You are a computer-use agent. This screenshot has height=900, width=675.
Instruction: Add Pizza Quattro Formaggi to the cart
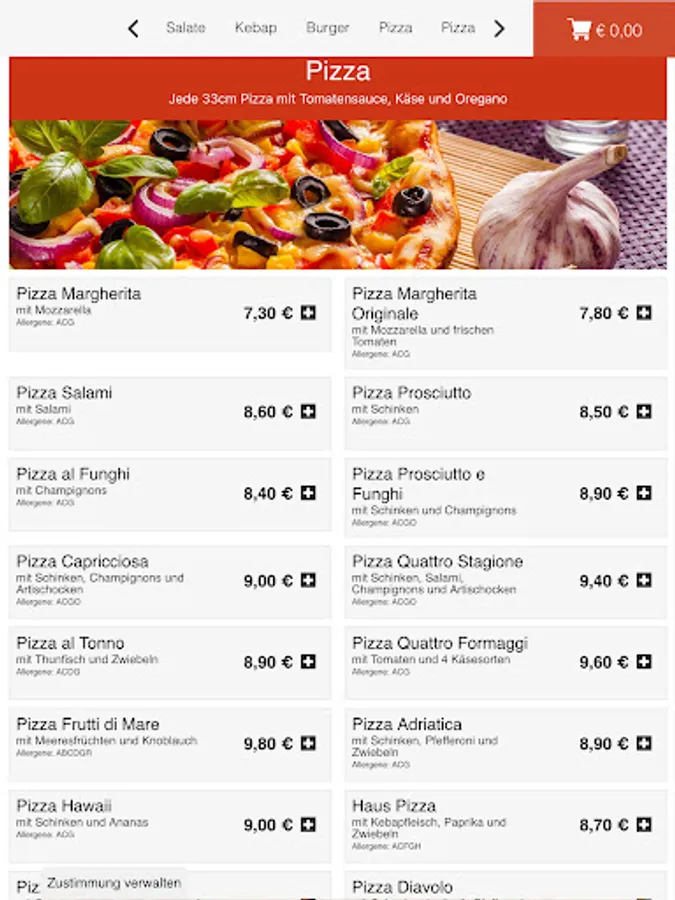click(644, 662)
